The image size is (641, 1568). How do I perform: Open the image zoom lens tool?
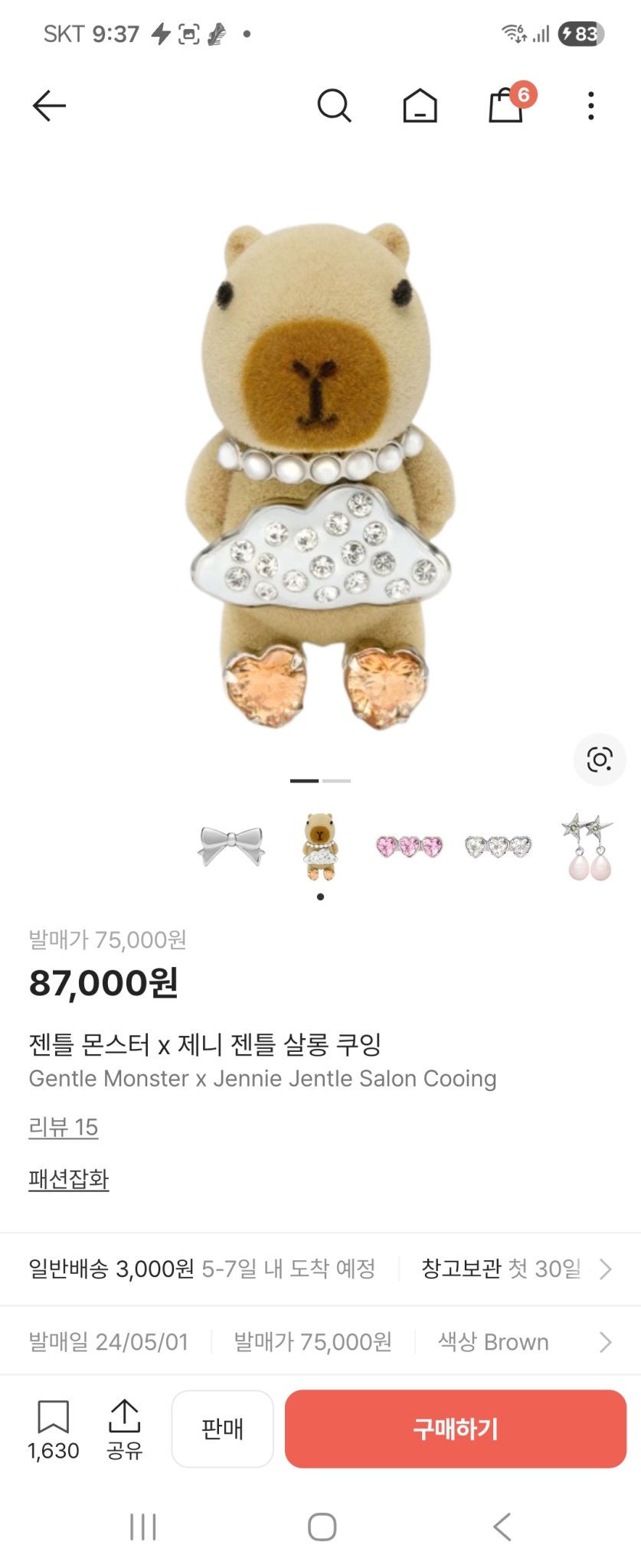click(600, 759)
